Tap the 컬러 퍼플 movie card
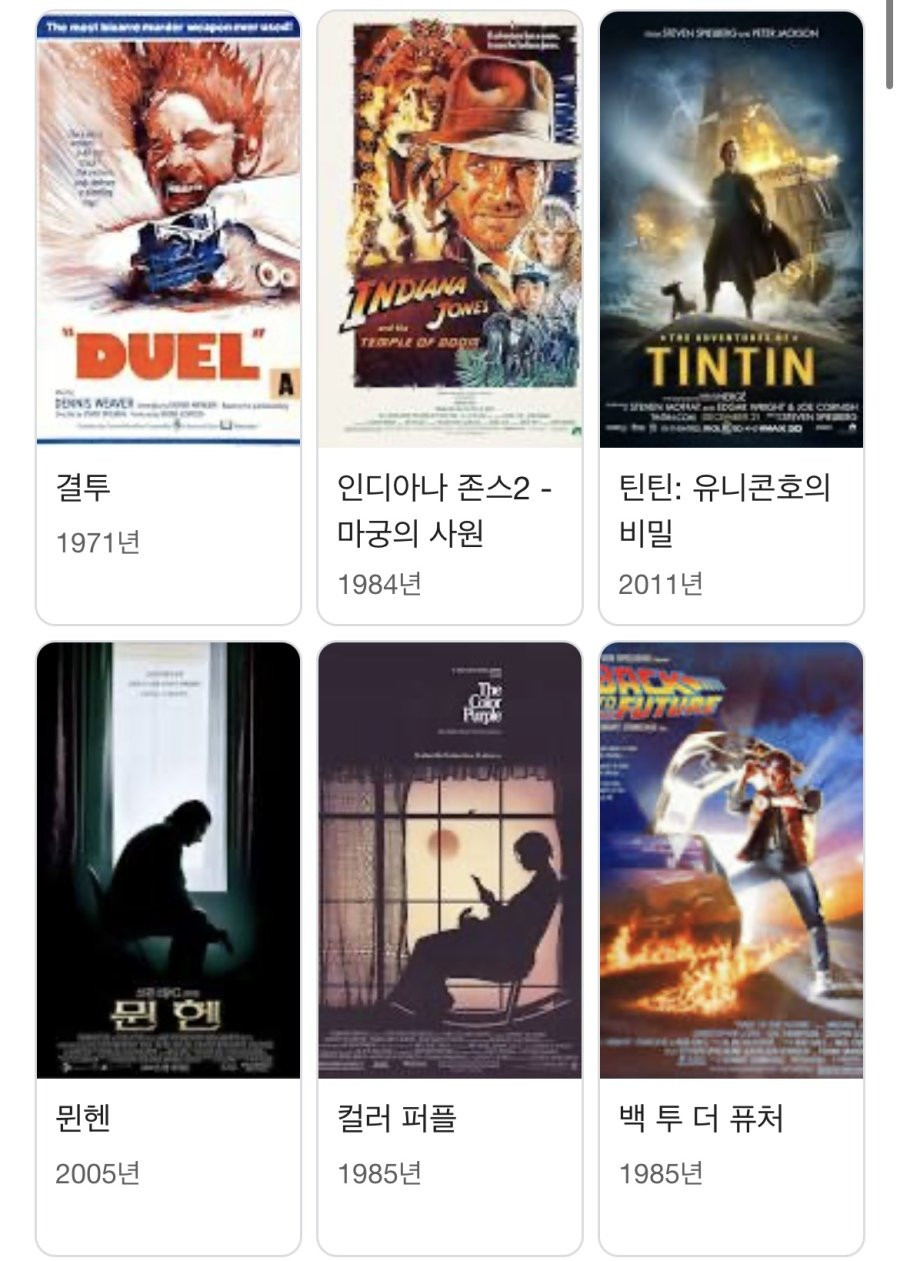The width and height of the screenshot is (900, 1261). [x=449, y=948]
